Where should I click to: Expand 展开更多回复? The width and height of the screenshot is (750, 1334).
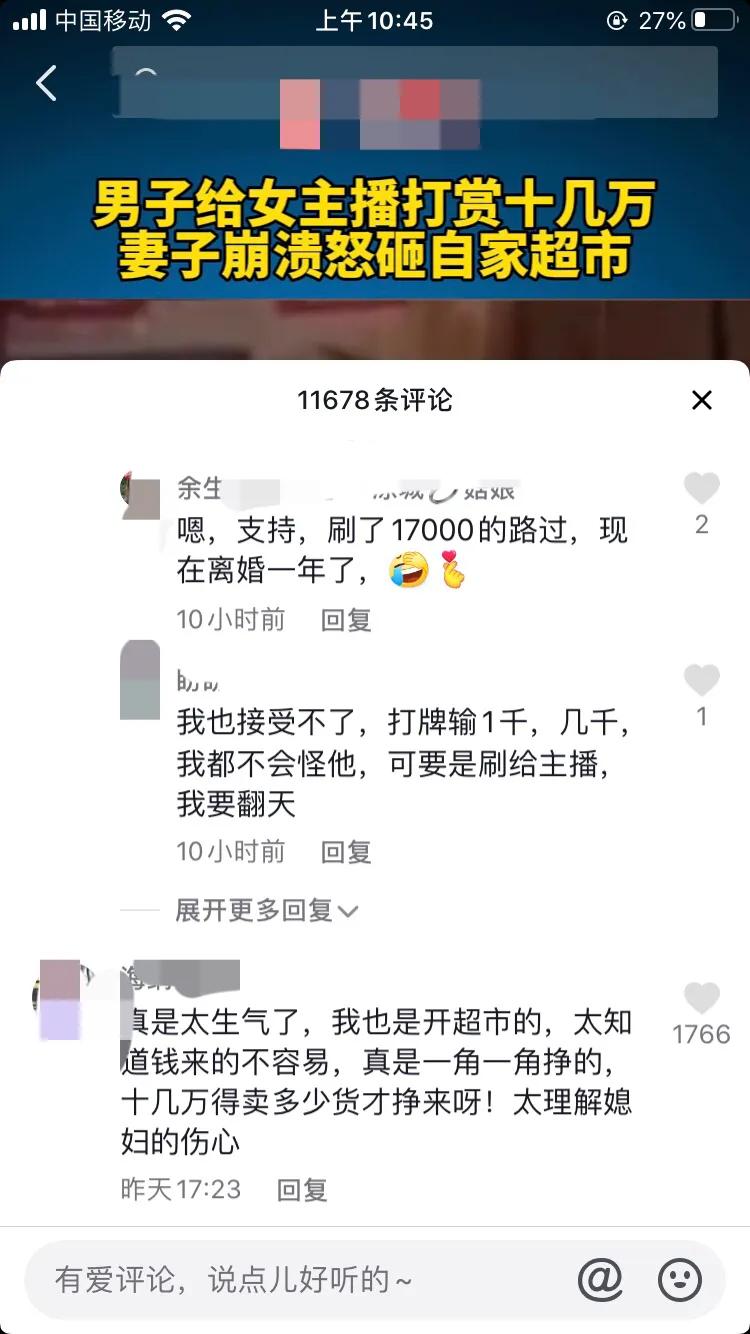[266, 910]
